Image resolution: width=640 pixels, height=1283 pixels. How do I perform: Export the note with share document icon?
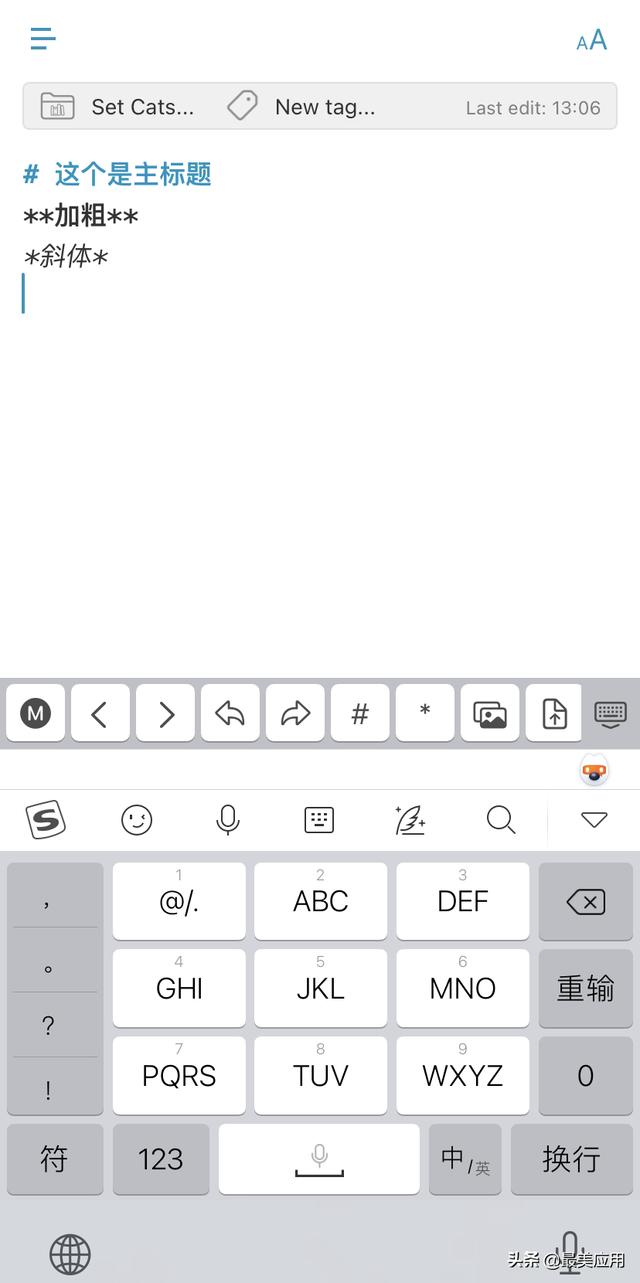(554, 713)
